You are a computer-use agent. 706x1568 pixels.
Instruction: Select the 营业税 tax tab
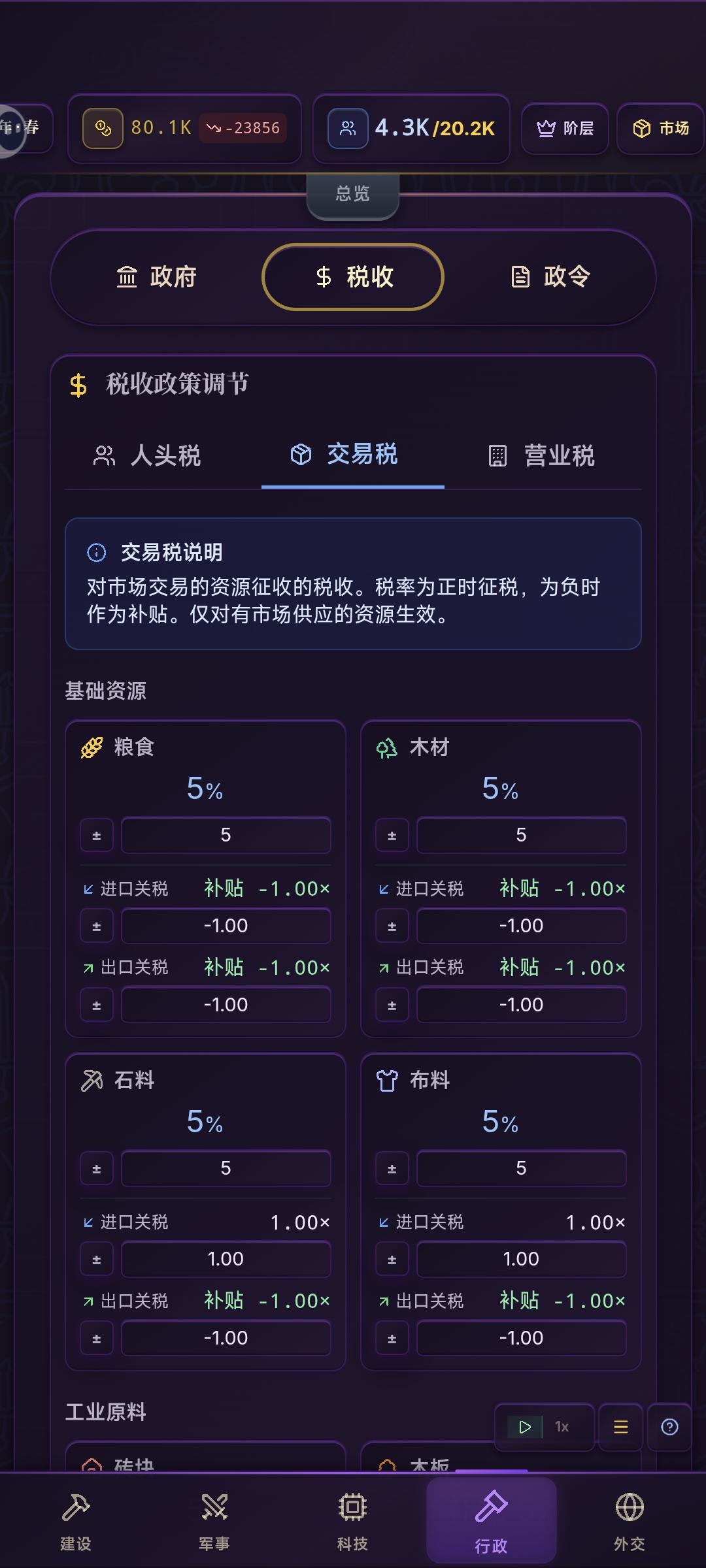(543, 455)
